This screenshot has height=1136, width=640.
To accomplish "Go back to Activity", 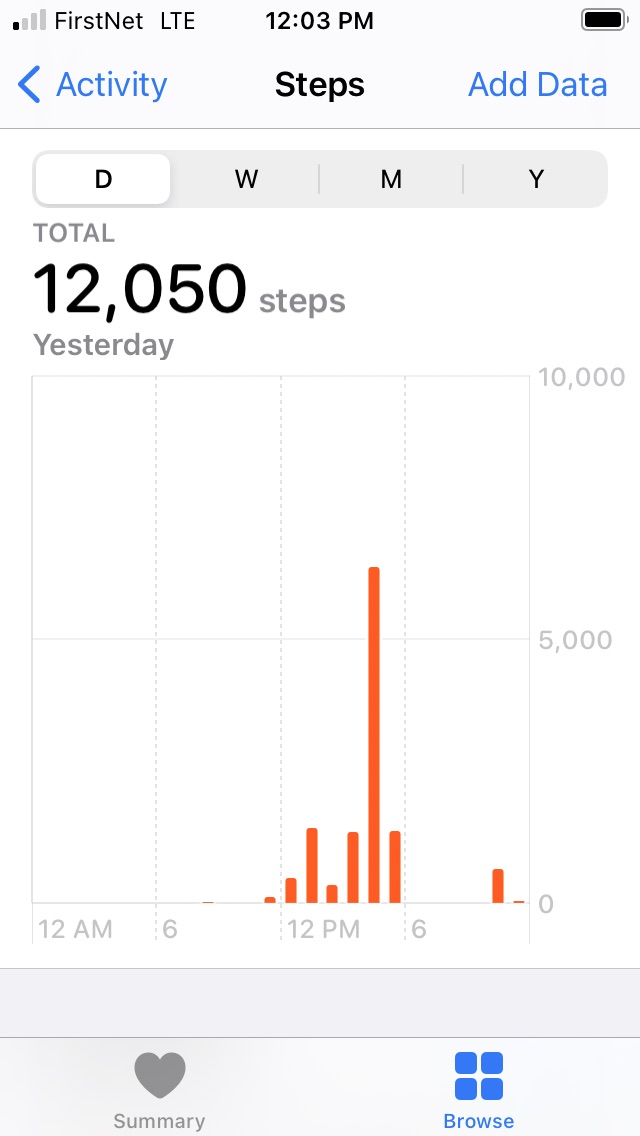I will (92, 85).
